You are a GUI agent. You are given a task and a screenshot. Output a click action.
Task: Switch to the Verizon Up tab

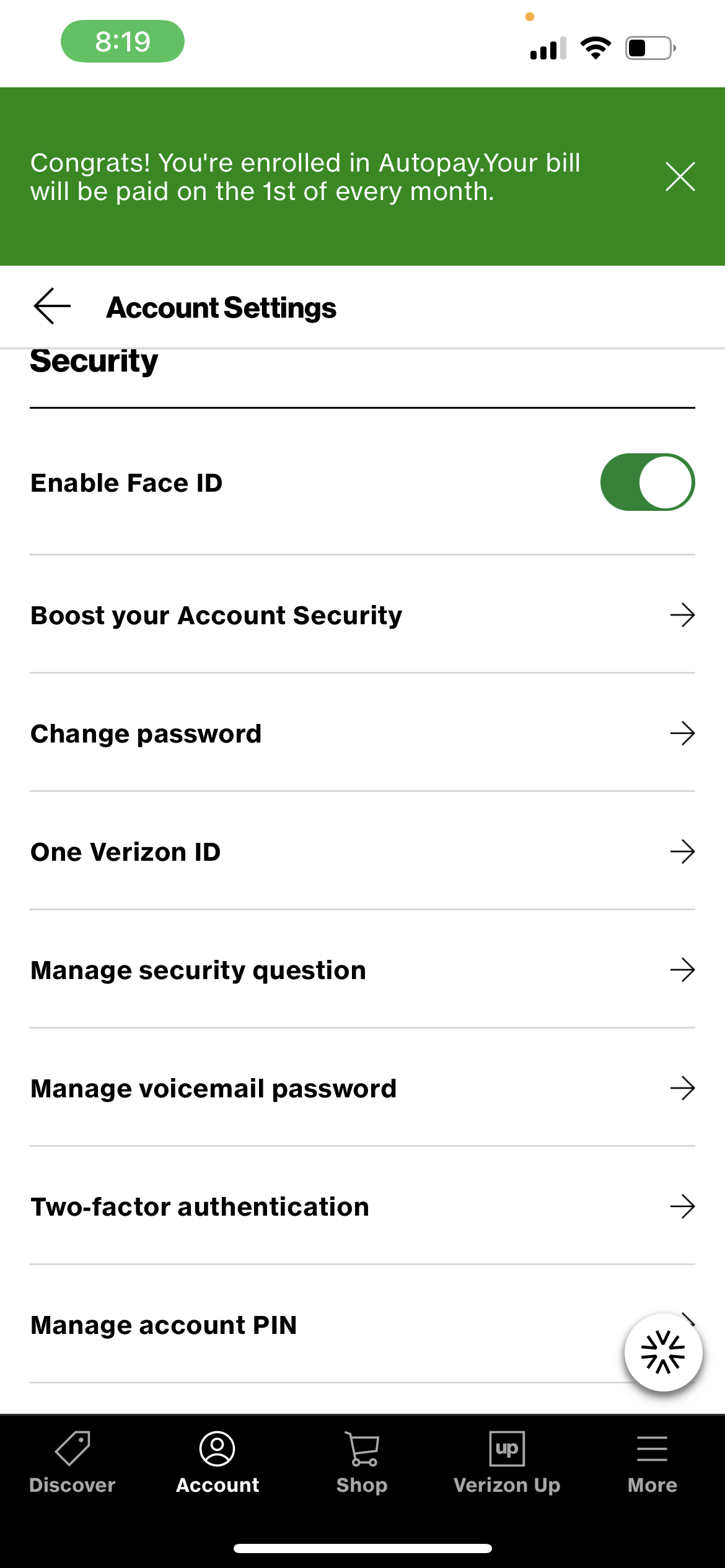pyautogui.click(x=507, y=1461)
